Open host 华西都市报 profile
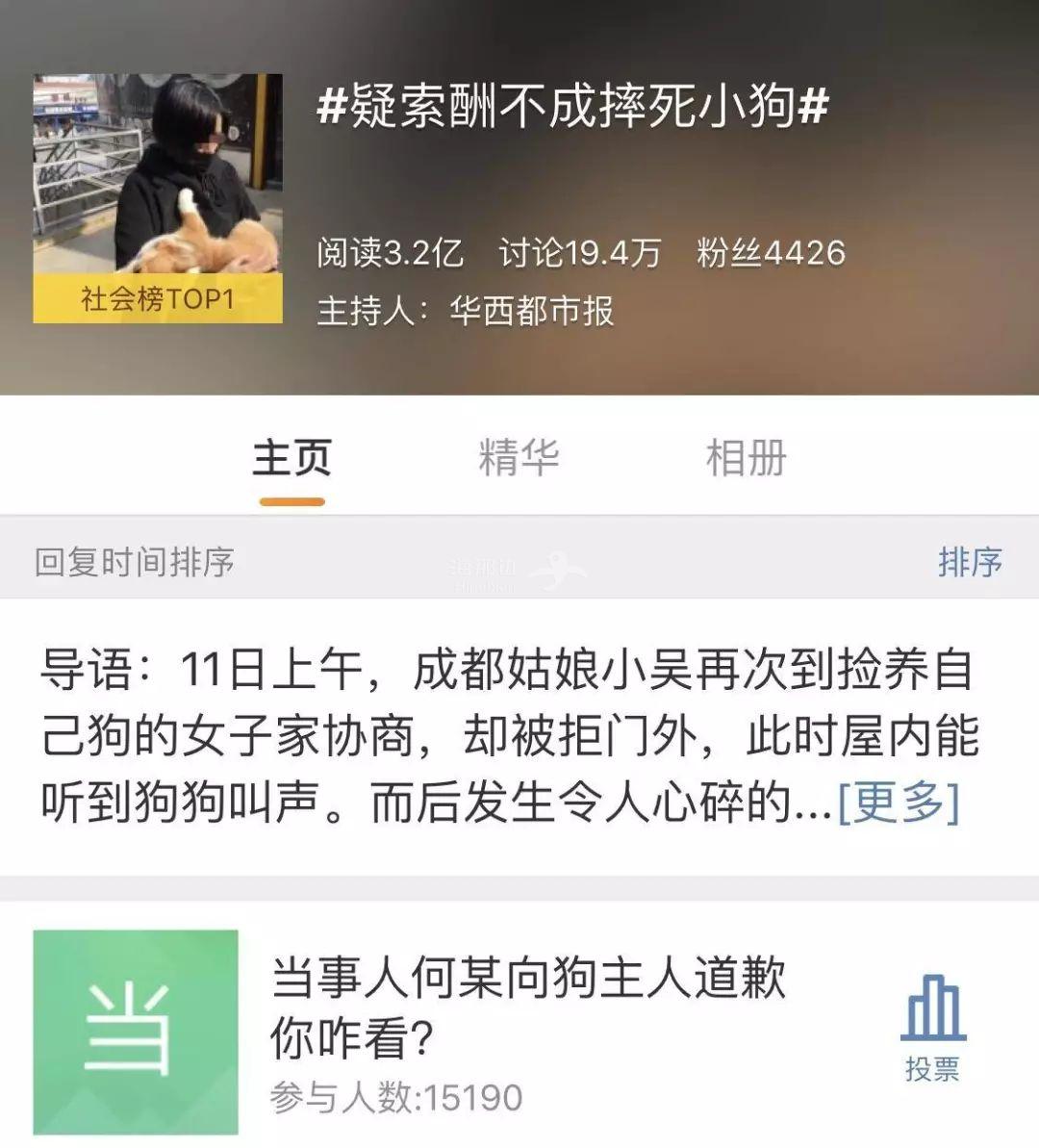This screenshot has height=1148, width=1039. tap(531, 311)
